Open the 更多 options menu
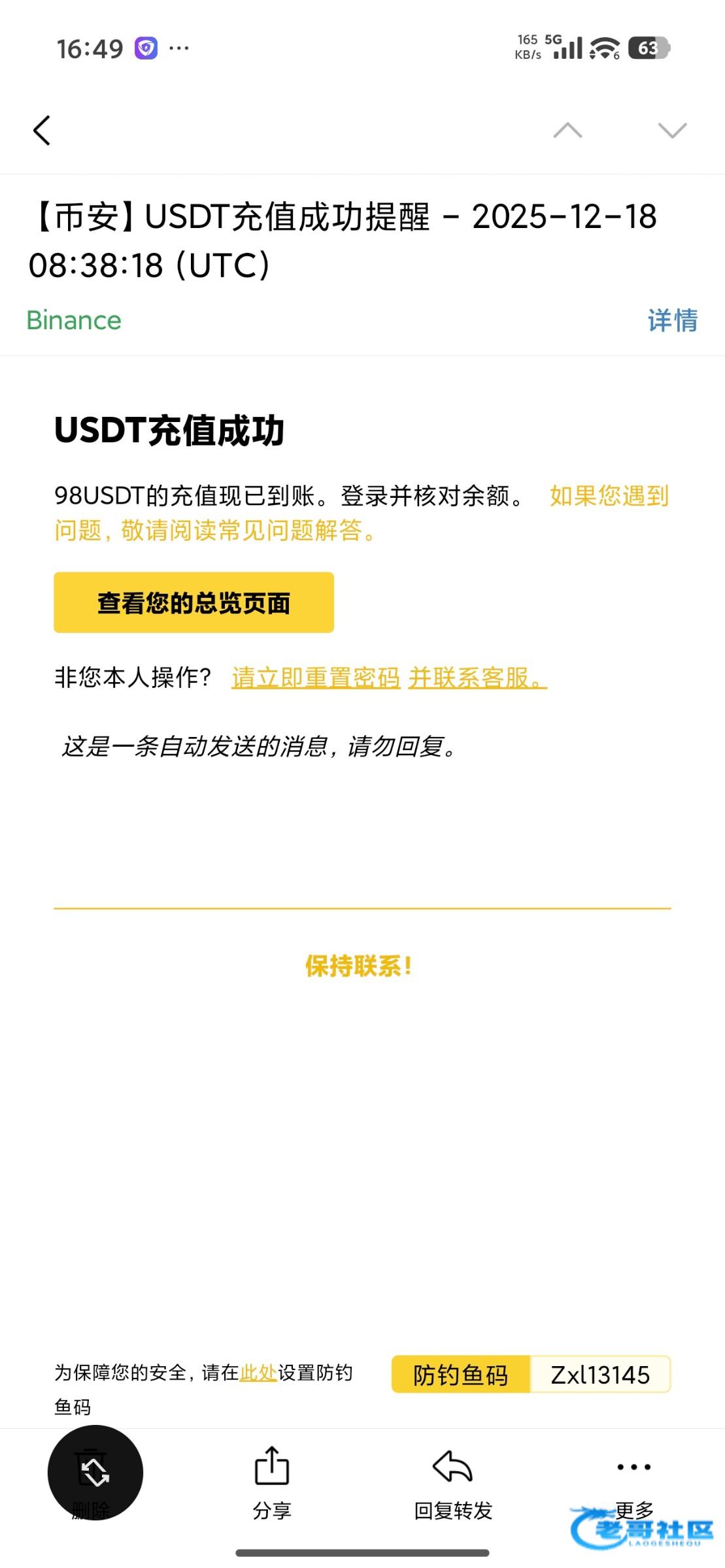Image resolution: width=725 pixels, height=1568 pixels. [x=633, y=1480]
